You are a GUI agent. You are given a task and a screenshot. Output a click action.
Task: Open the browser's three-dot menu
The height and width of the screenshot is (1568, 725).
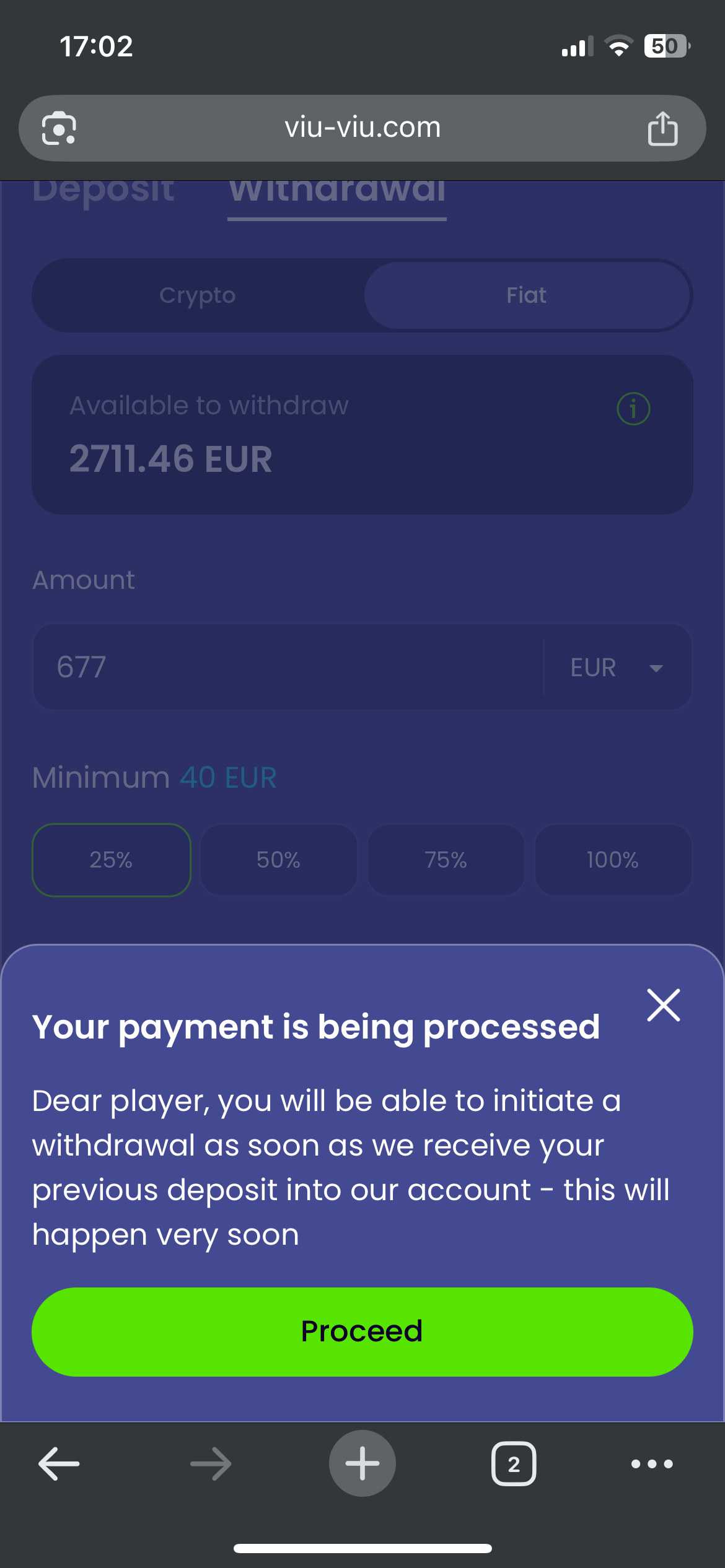coord(651,1464)
